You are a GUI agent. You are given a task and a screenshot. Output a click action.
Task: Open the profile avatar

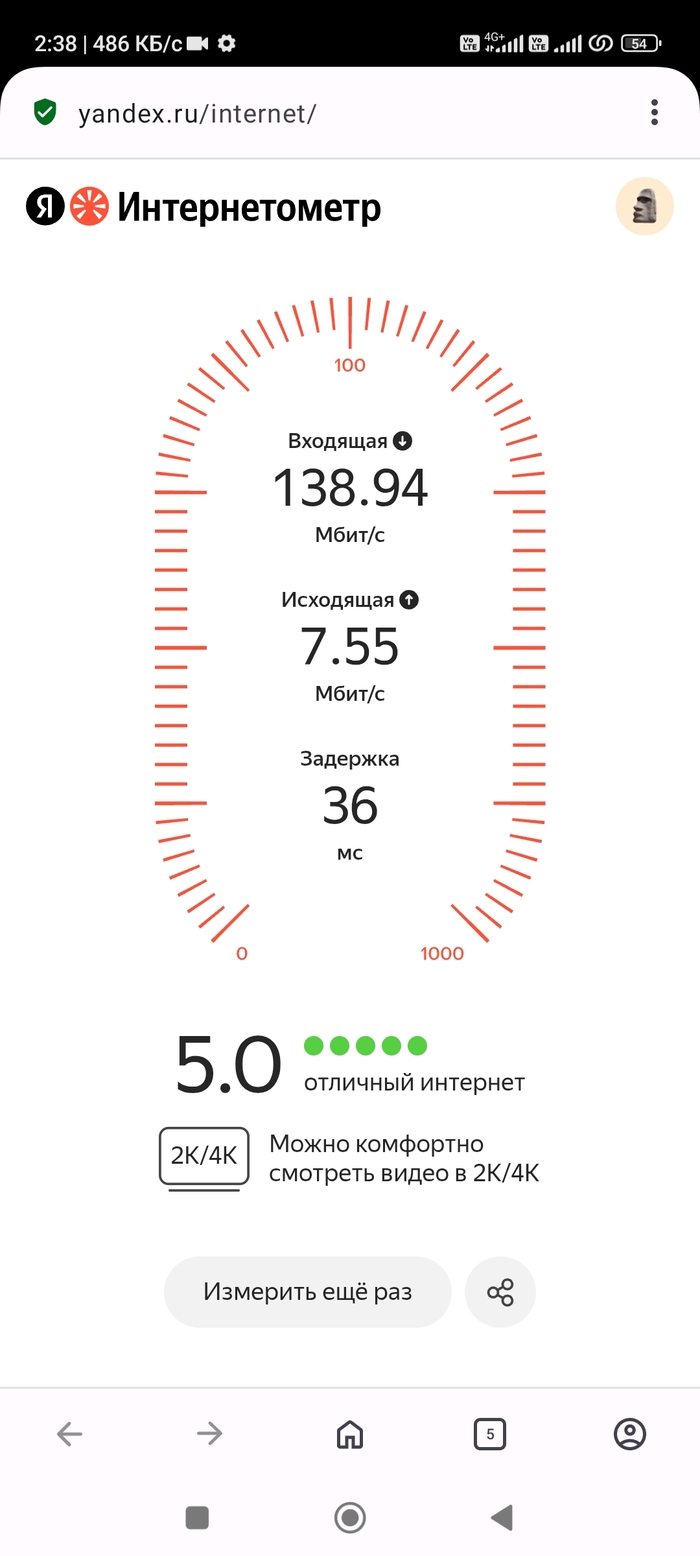[644, 207]
